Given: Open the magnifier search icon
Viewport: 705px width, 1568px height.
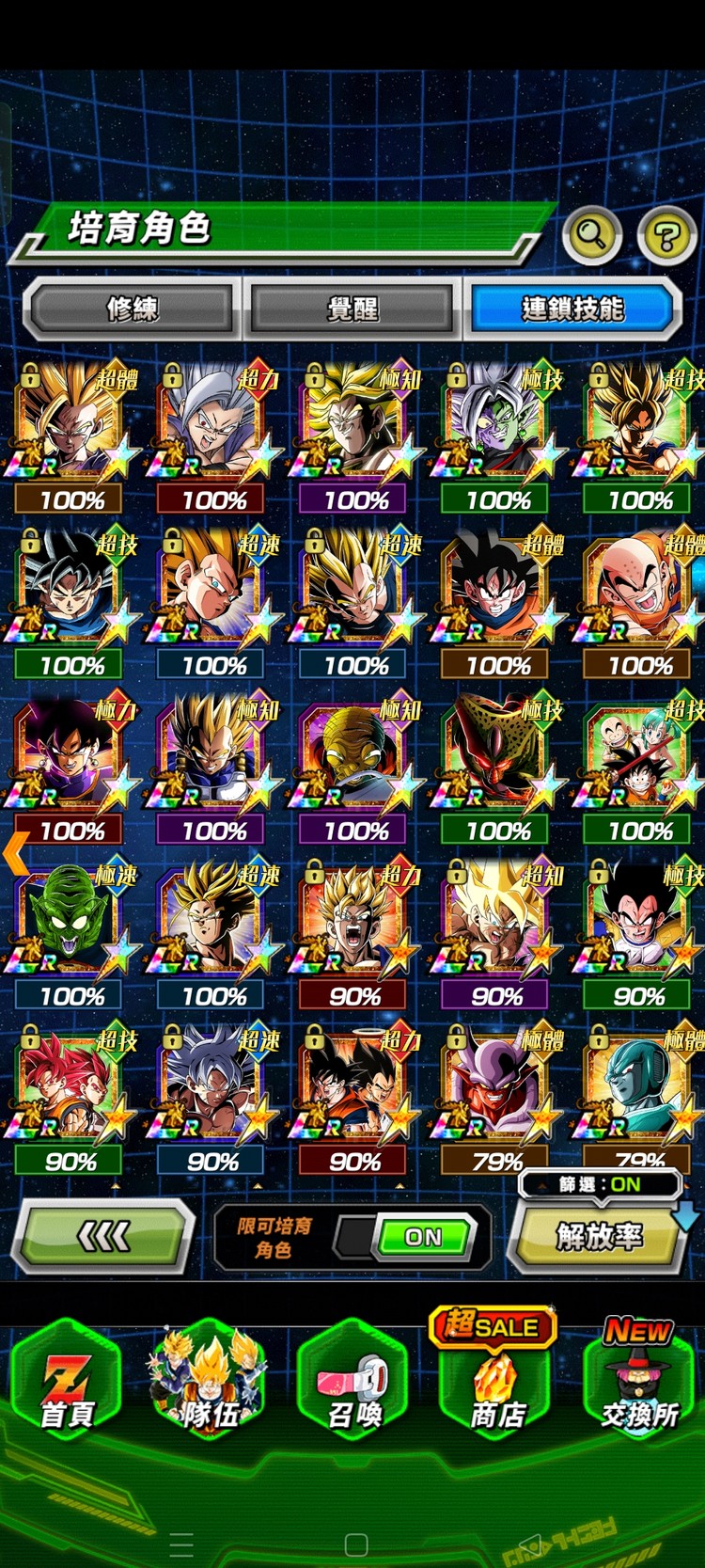Looking at the screenshot, I should (591, 234).
